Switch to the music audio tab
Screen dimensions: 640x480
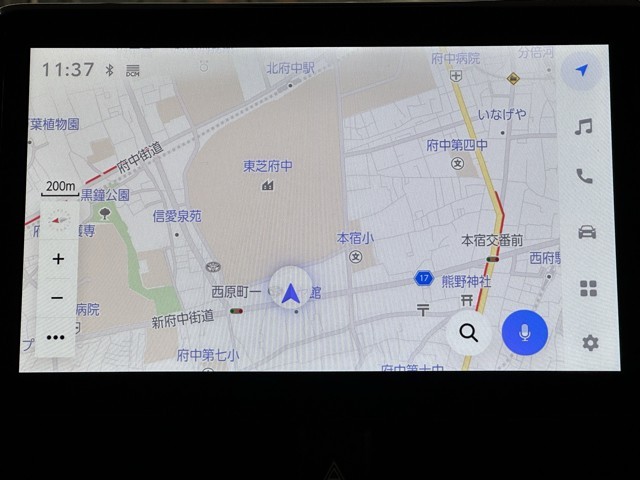[x=584, y=126]
